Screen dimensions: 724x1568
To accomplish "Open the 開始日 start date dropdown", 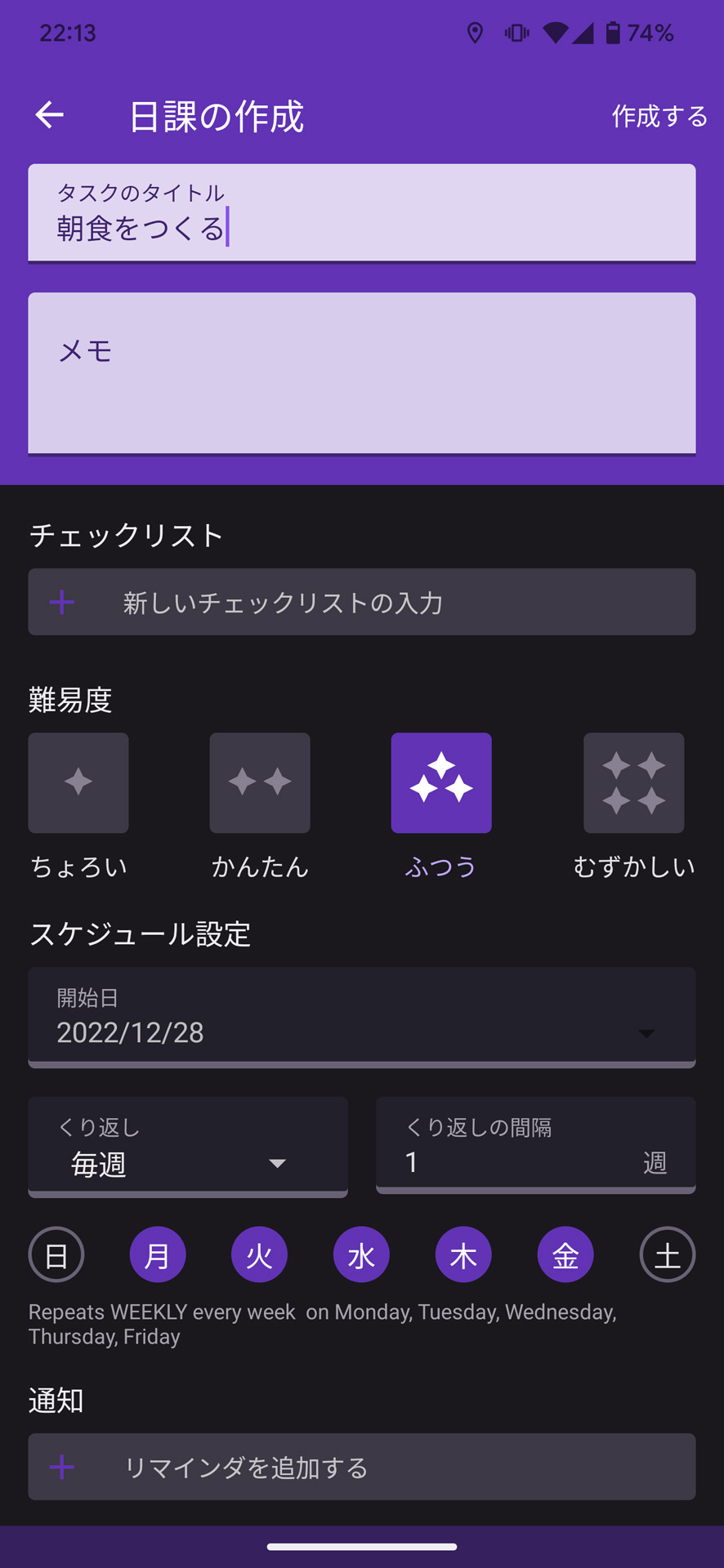I will point(646,1033).
